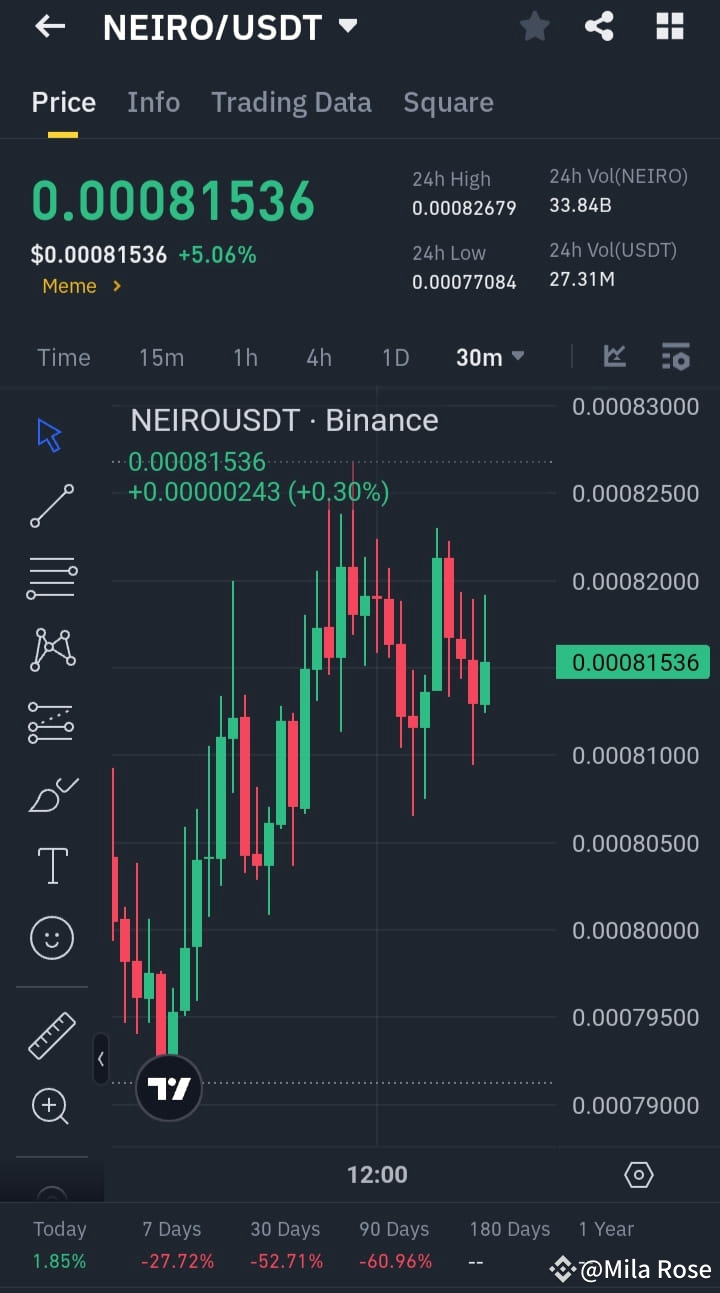Open the horizontal lines drawing tool
Image resolution: width=720 pixels, height=1293 pixels.
(51, 578)
